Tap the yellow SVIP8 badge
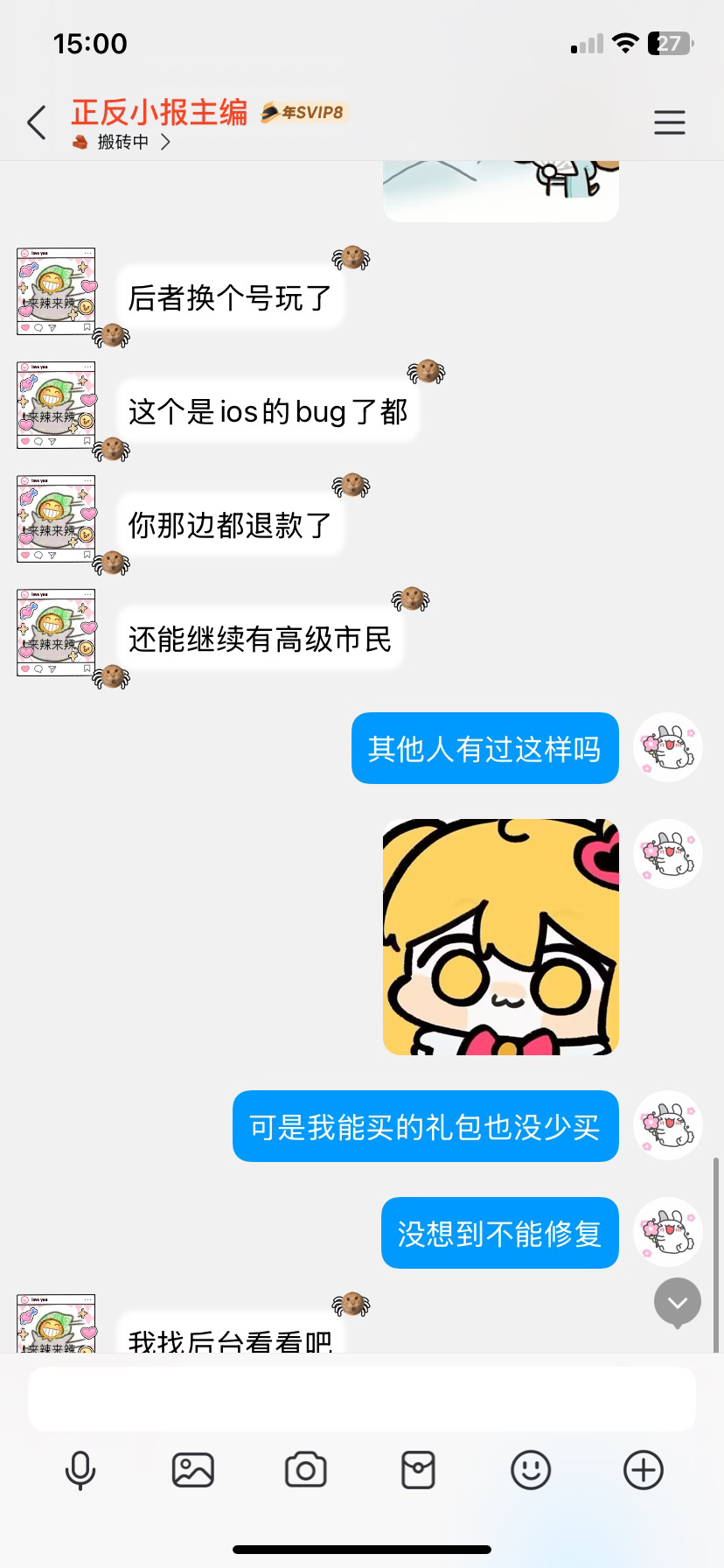 pyautogui.click(x=303, y=112)
